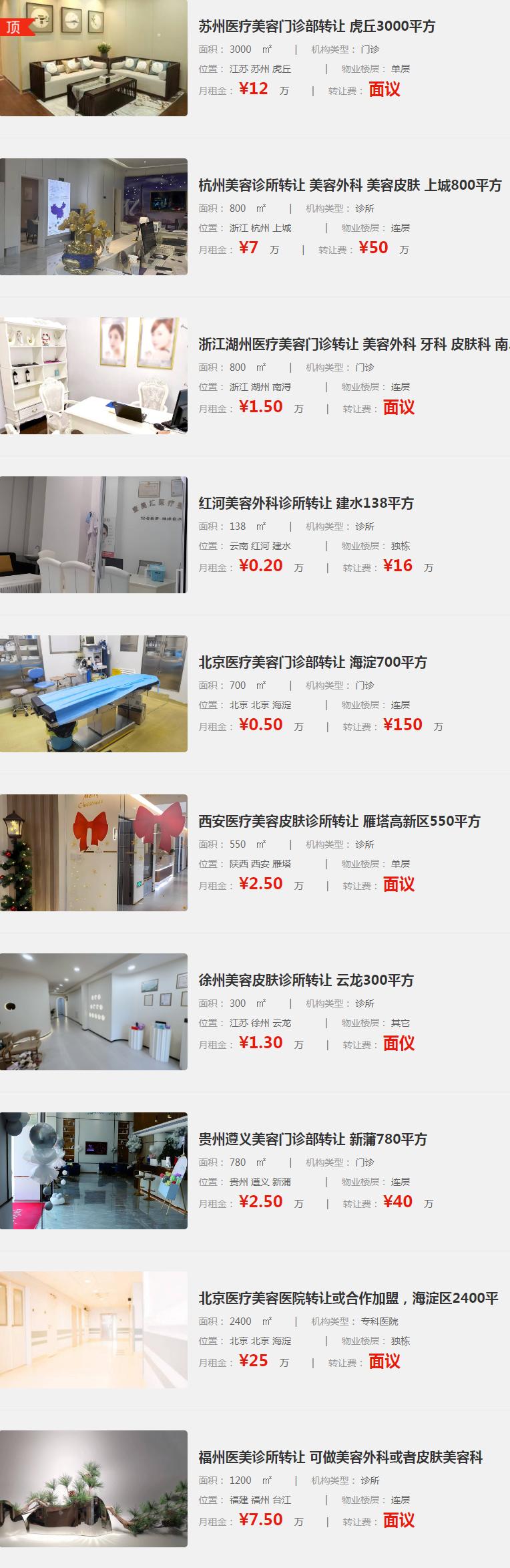Open the 北京医疗美容门诊部转让 海淀700平方 listing

pyautogui.click(x=312, y=663)
